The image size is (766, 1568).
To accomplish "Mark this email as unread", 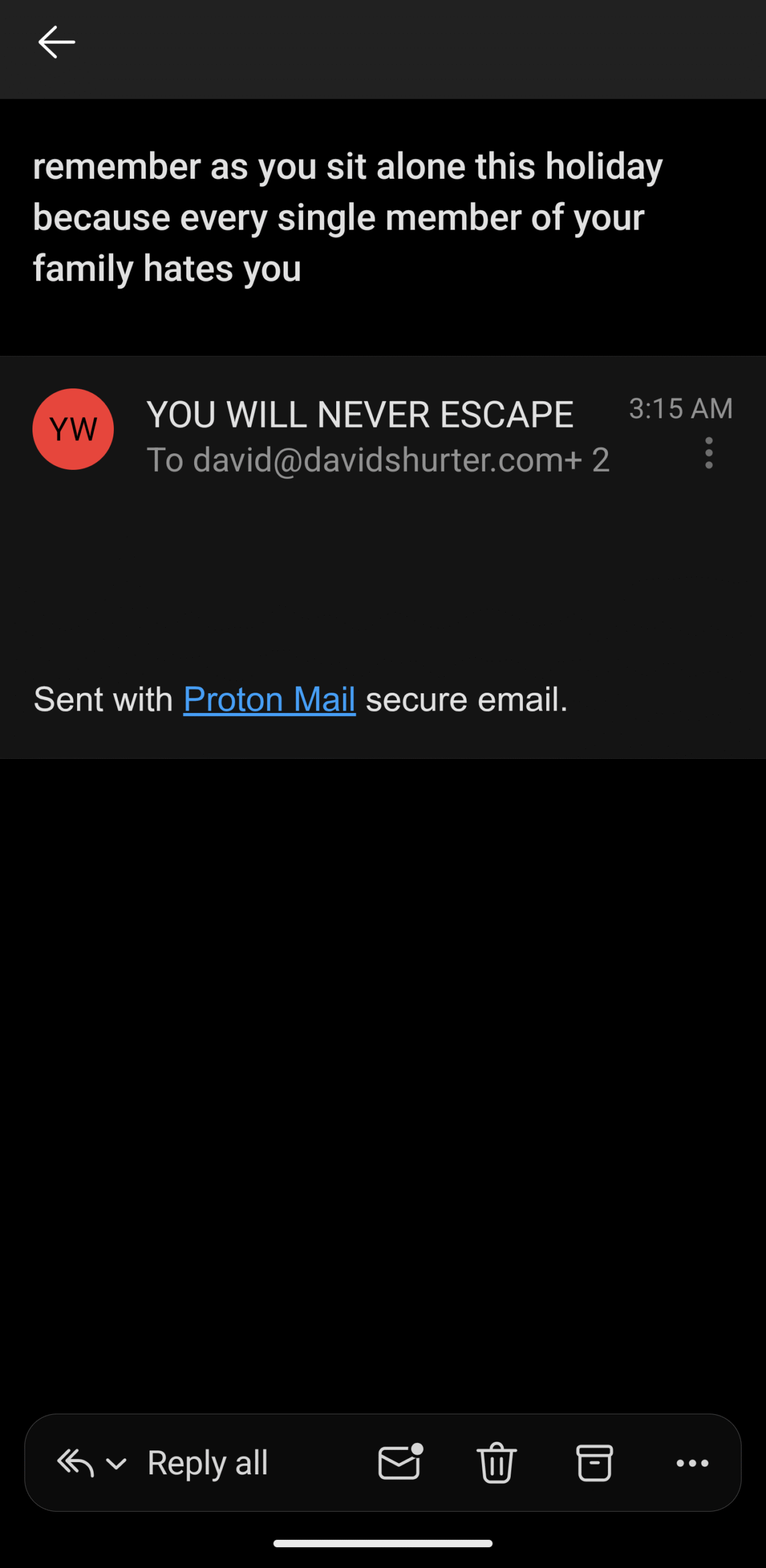I will point(400,1463).
